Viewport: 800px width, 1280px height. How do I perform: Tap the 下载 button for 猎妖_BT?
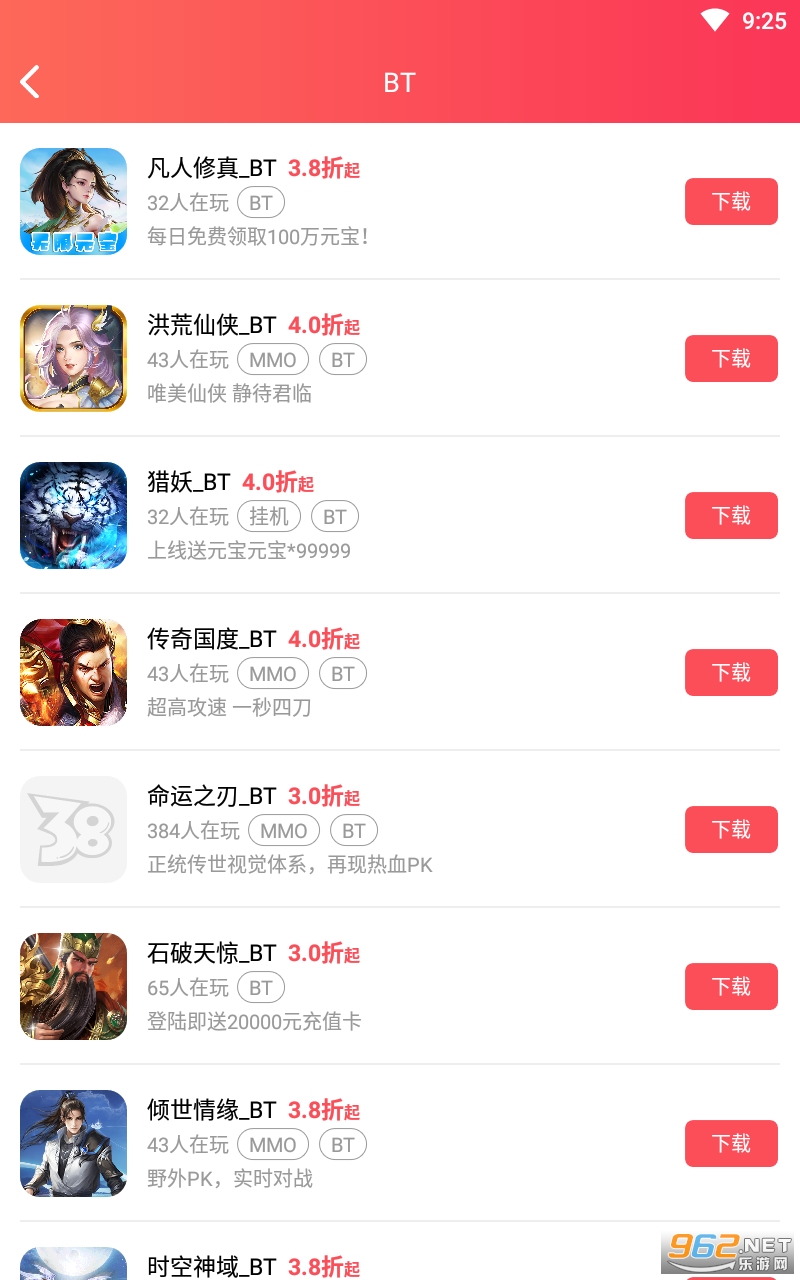point(731,516)
